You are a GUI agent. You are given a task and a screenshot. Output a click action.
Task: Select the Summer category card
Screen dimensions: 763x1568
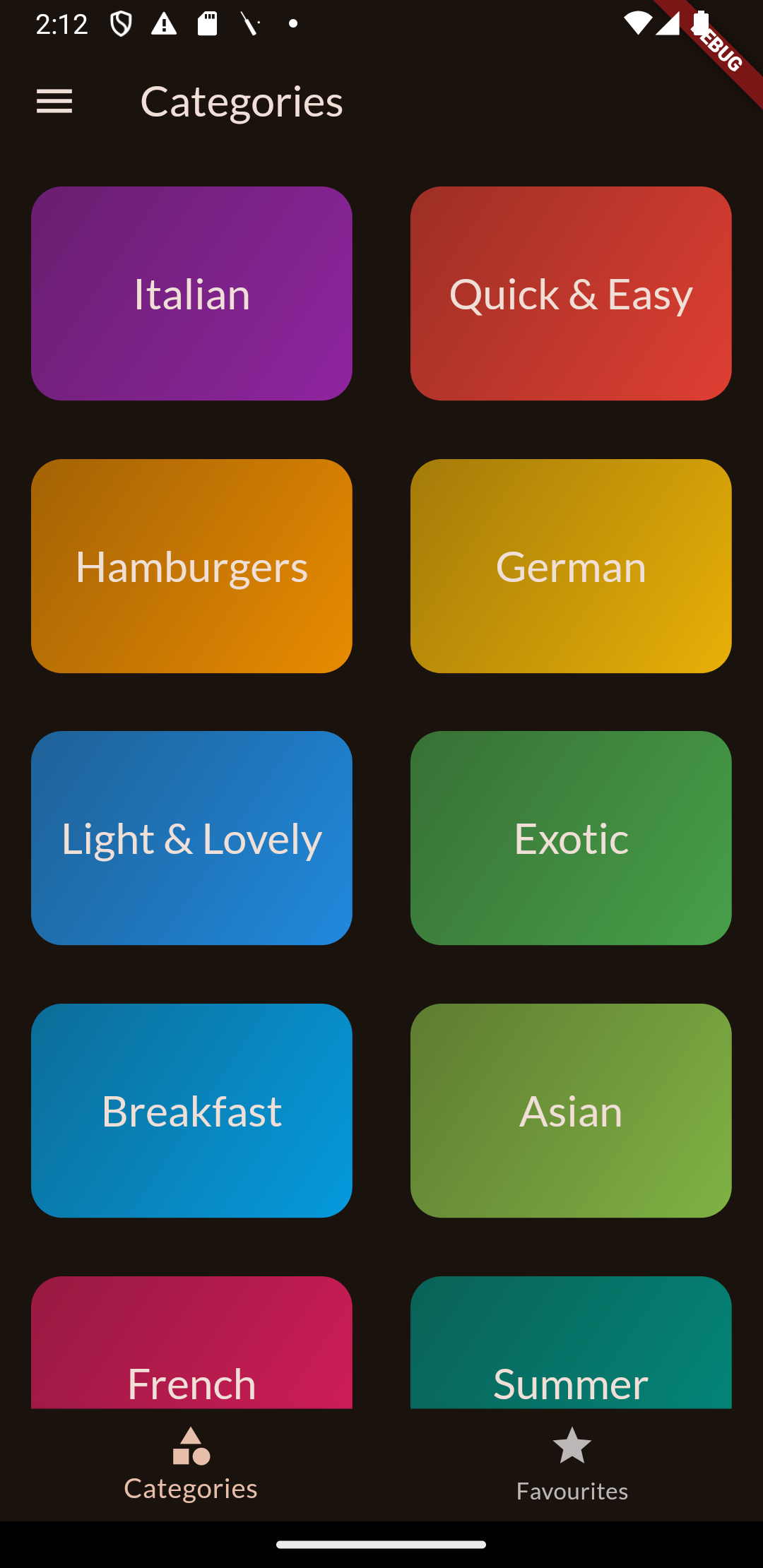tap(571, 1342)
